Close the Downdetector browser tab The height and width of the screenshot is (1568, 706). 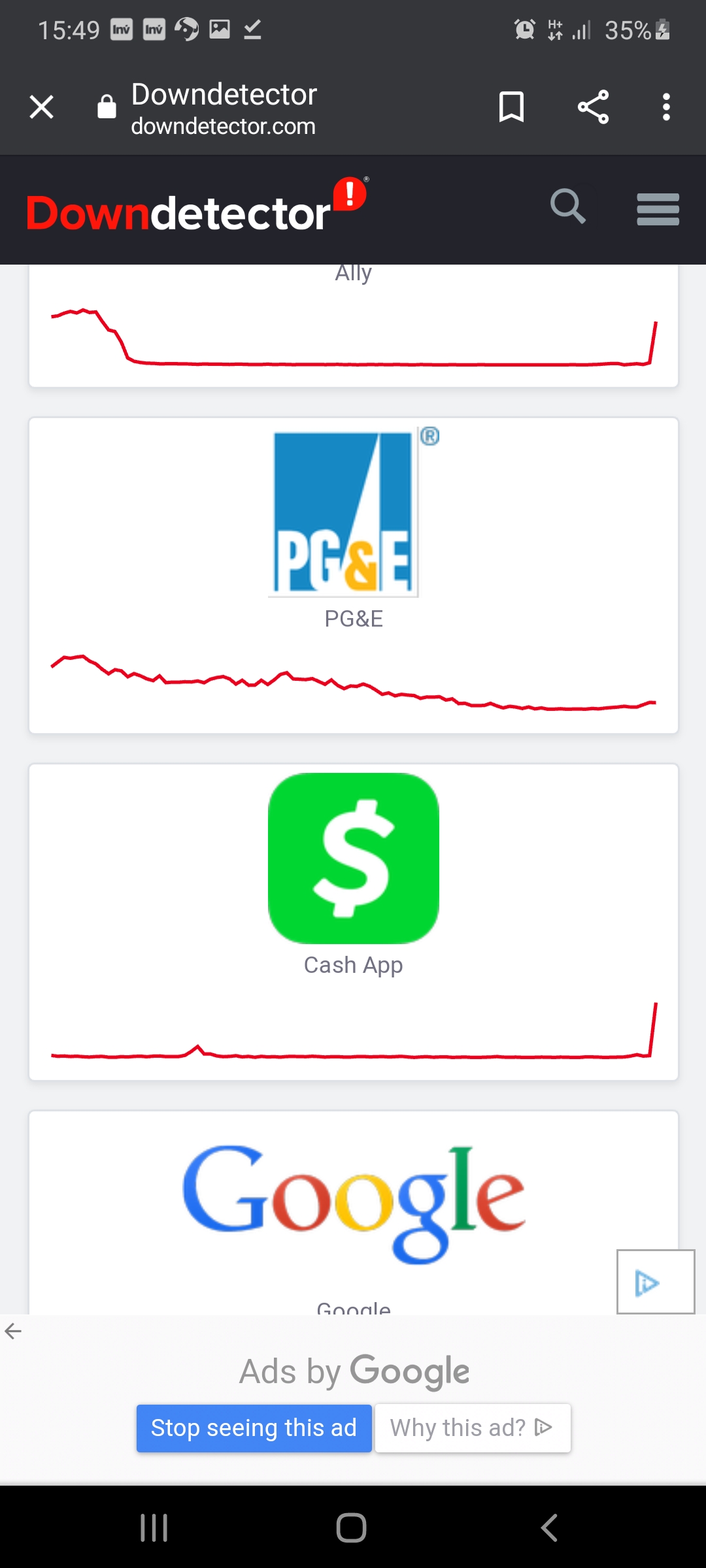pos(42,107)
